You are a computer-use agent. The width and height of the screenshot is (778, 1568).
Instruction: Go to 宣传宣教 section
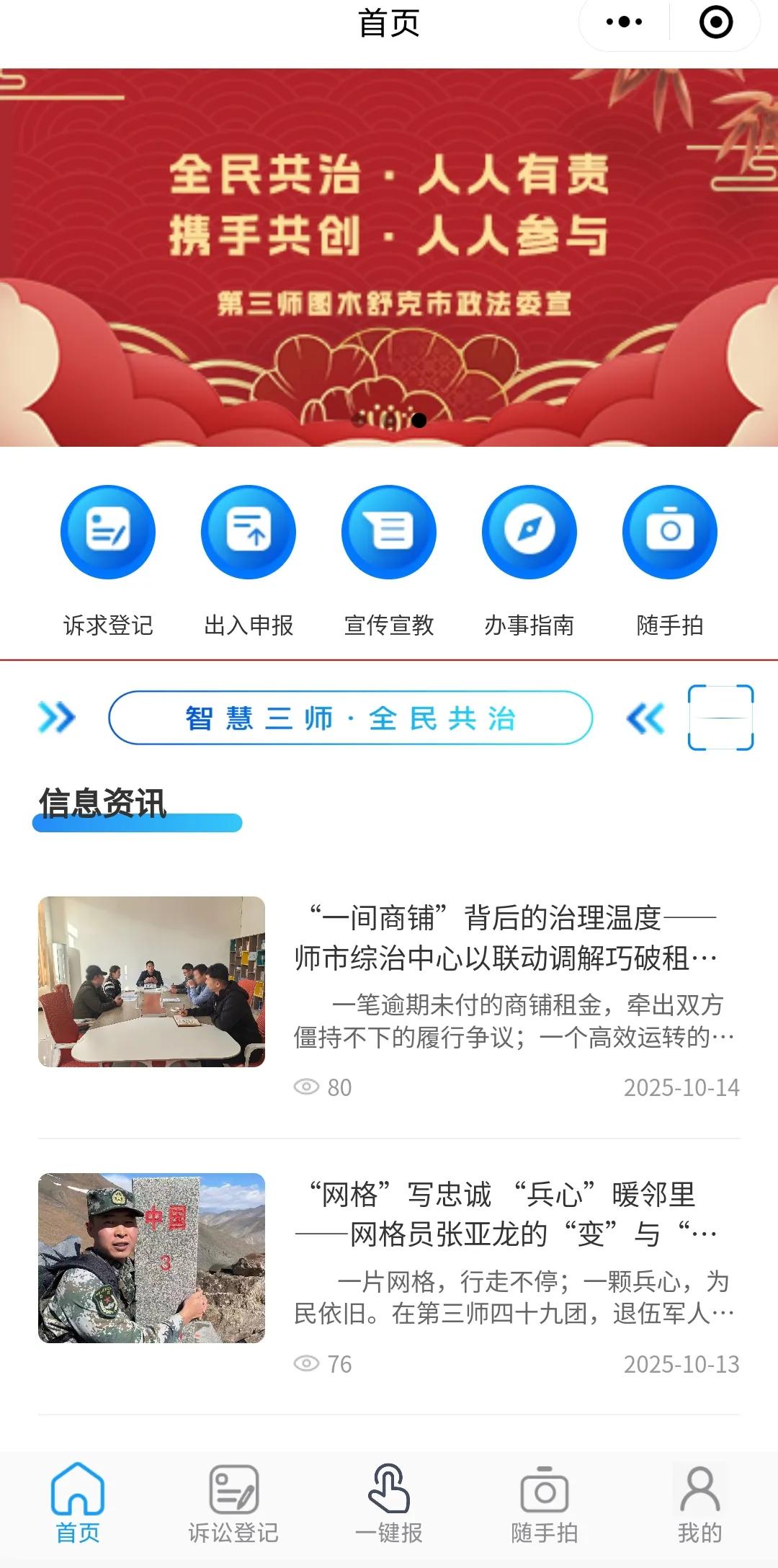click(x=389, y=533)
